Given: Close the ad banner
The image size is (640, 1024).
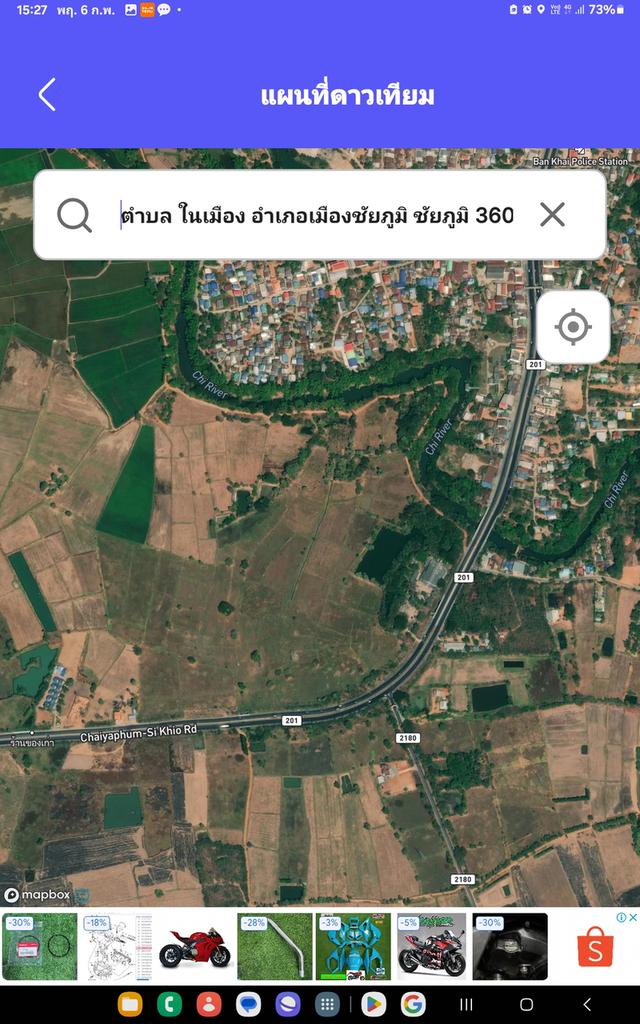Looking at the screenshot, I should [x=632, y=917].
